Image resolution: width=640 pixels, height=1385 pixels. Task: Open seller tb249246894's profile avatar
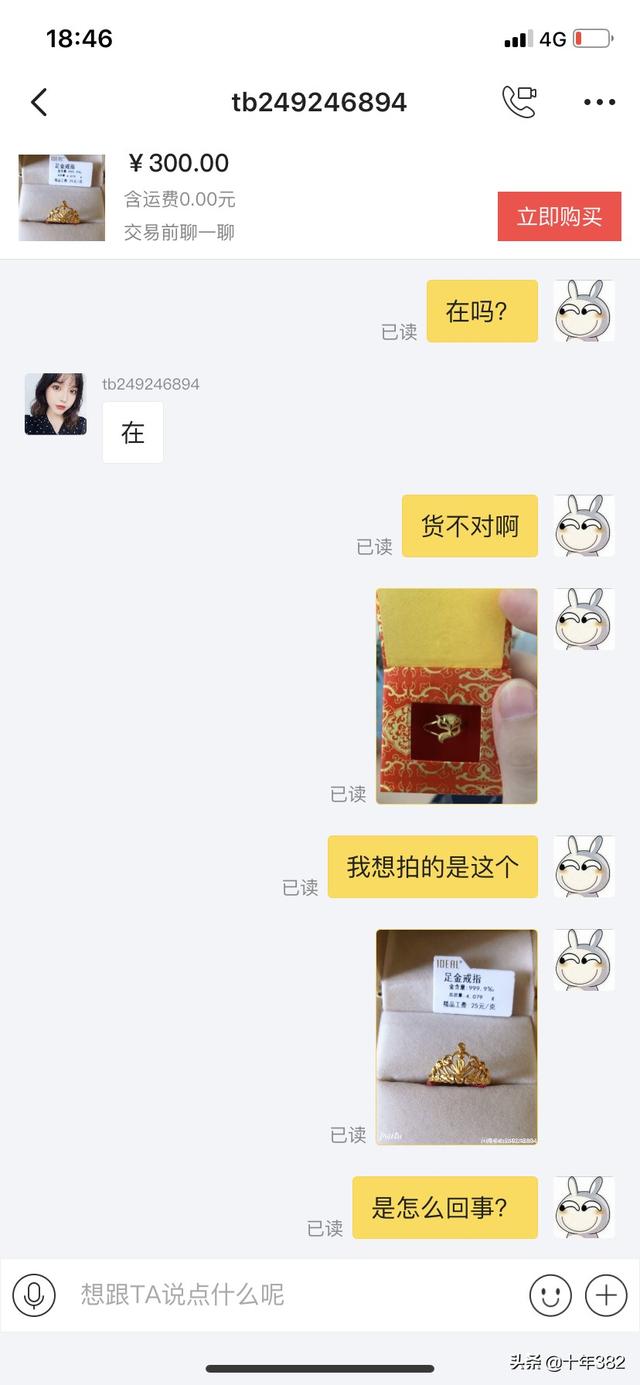(x=55, y=404)
